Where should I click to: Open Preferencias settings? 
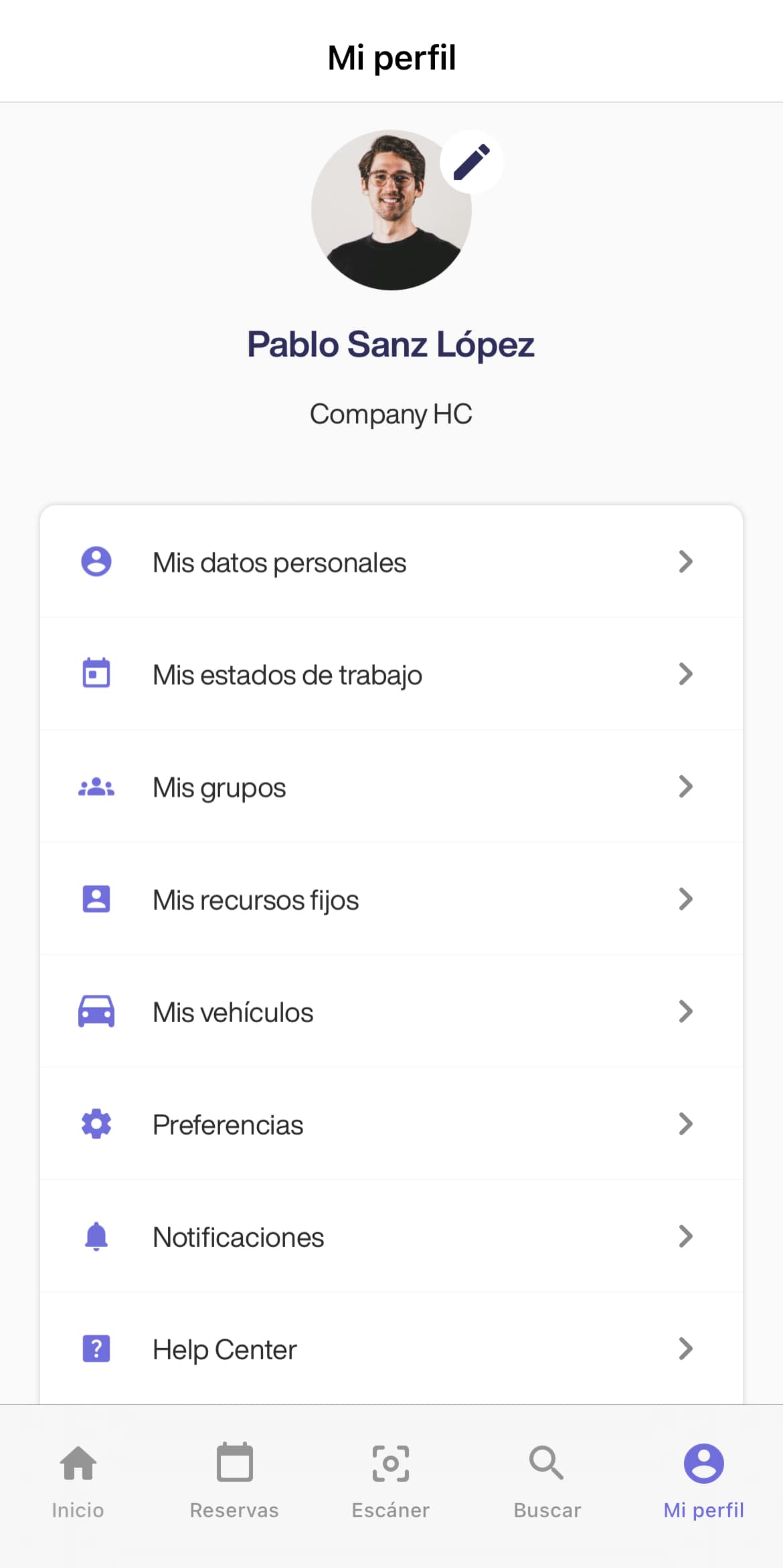click(391, 1124)
